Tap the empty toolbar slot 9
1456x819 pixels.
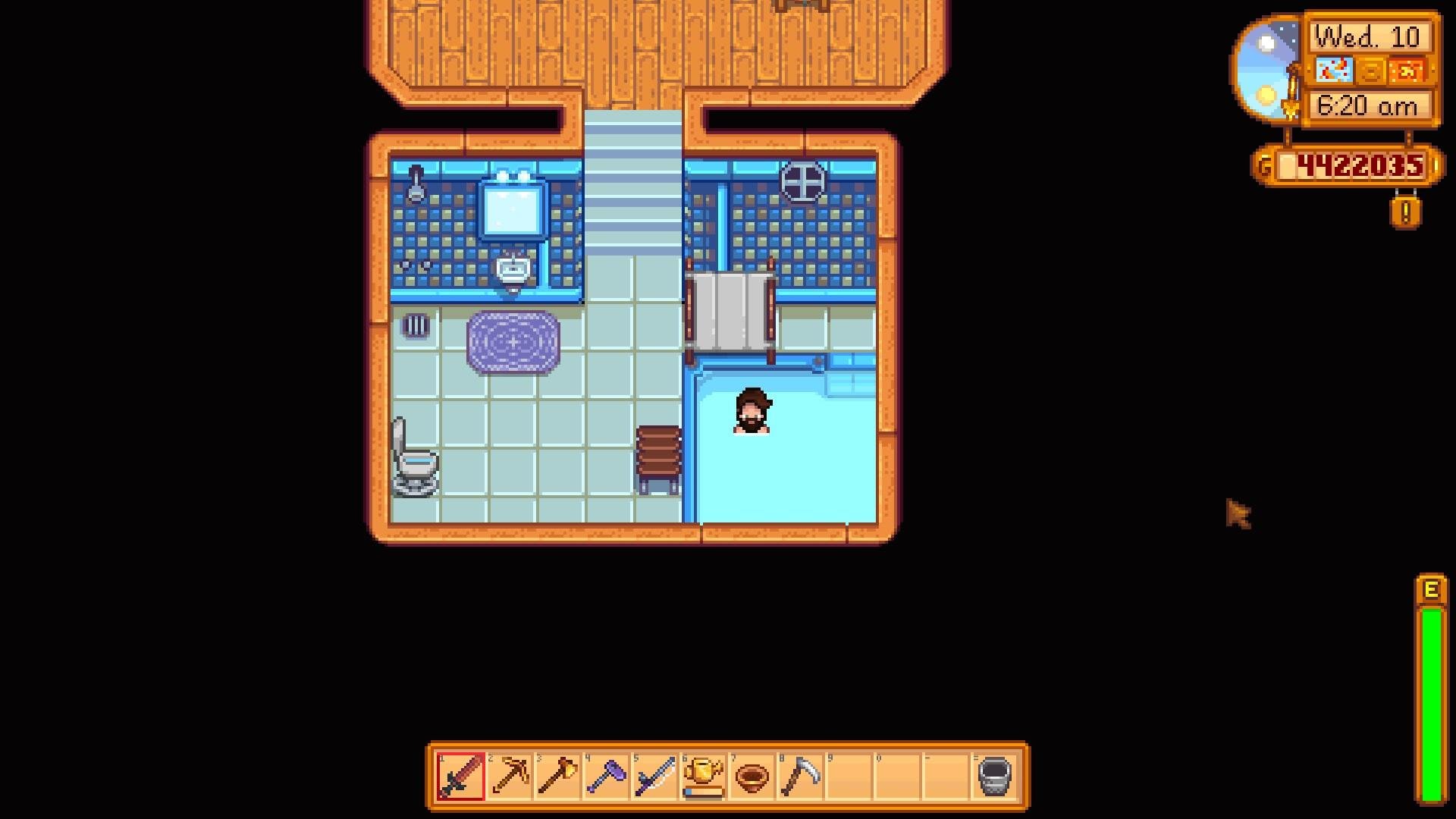tap(849, 776)
